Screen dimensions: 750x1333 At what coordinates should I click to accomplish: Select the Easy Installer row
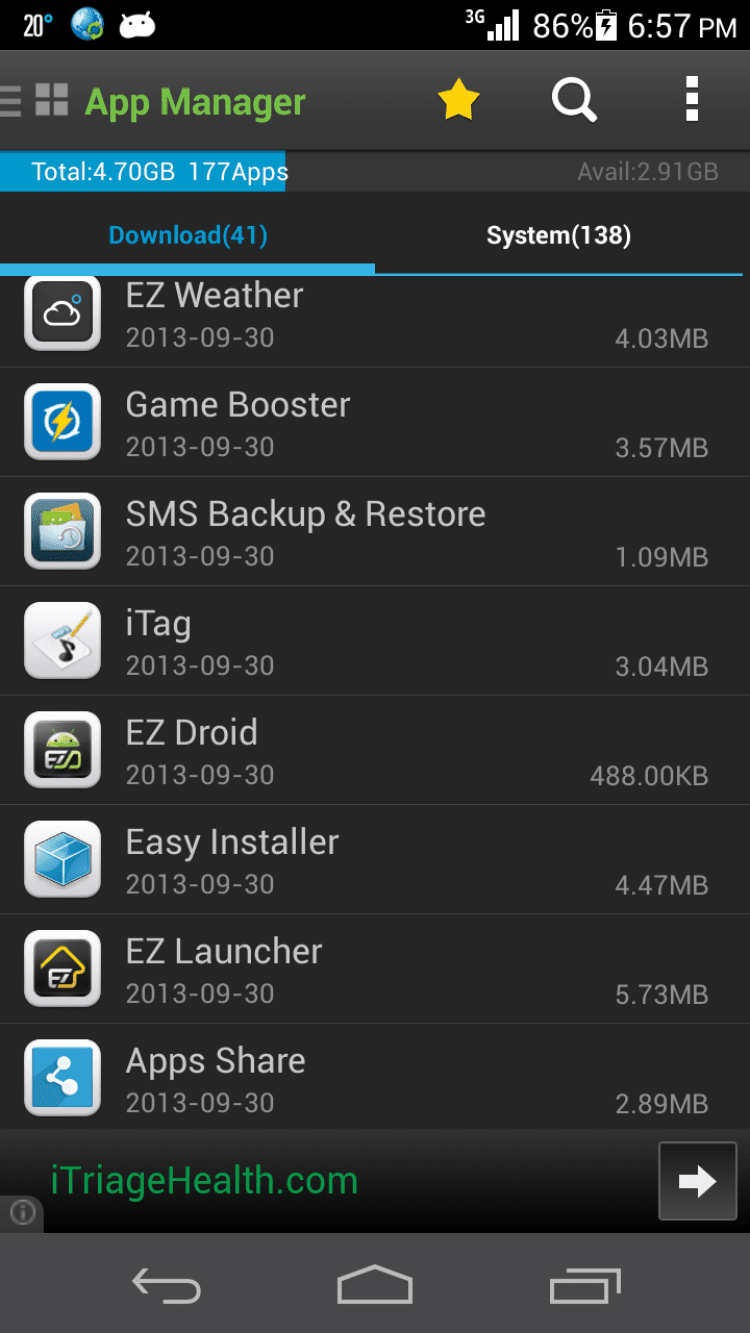pyautogui.click(x=374, y=860)
